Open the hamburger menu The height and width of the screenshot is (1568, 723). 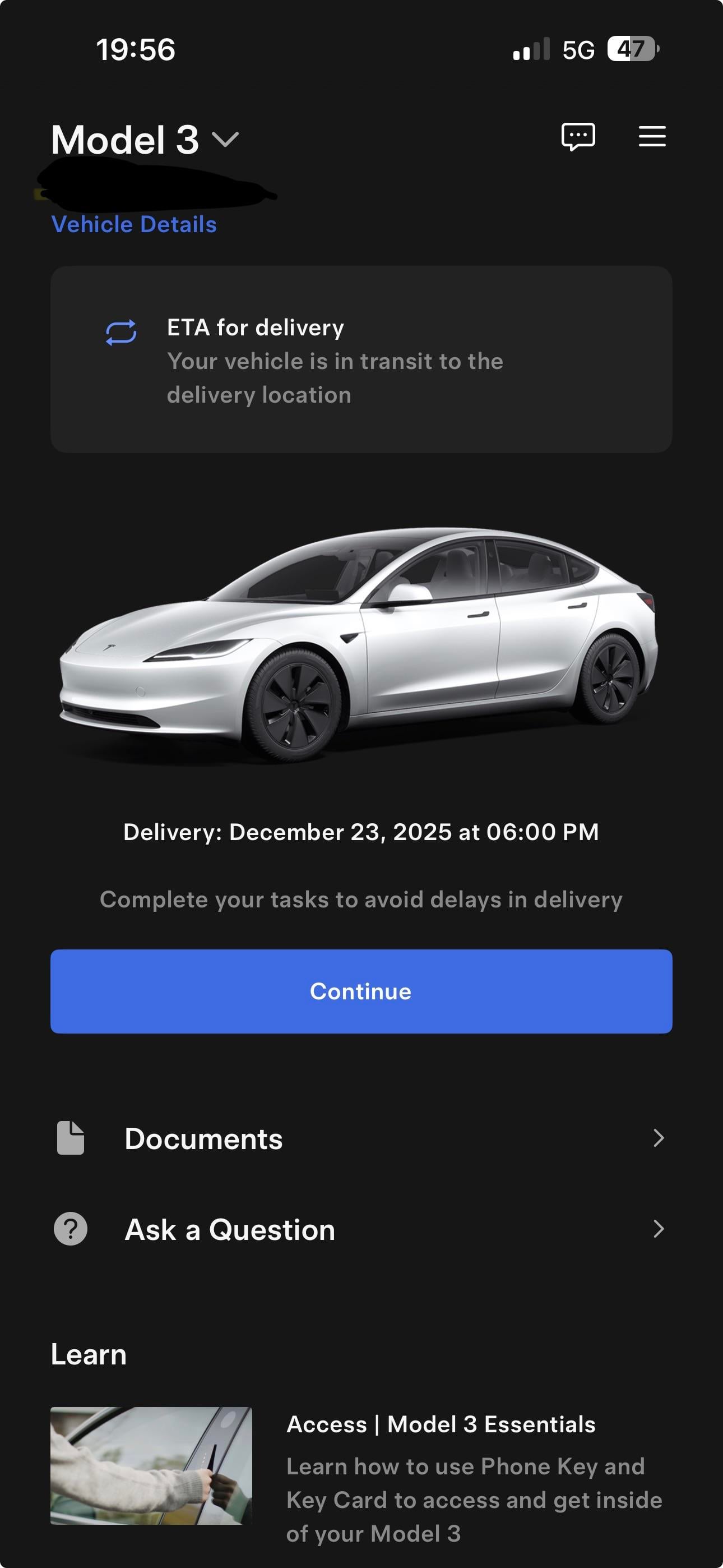pos(652,136)
